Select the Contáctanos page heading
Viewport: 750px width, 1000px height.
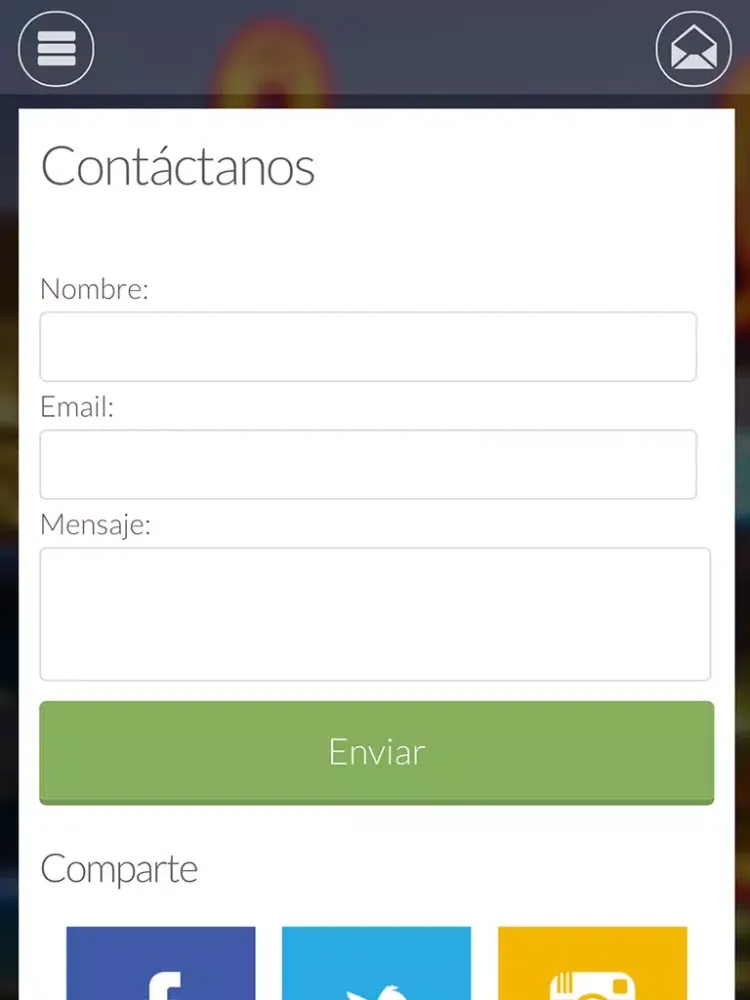177,167
